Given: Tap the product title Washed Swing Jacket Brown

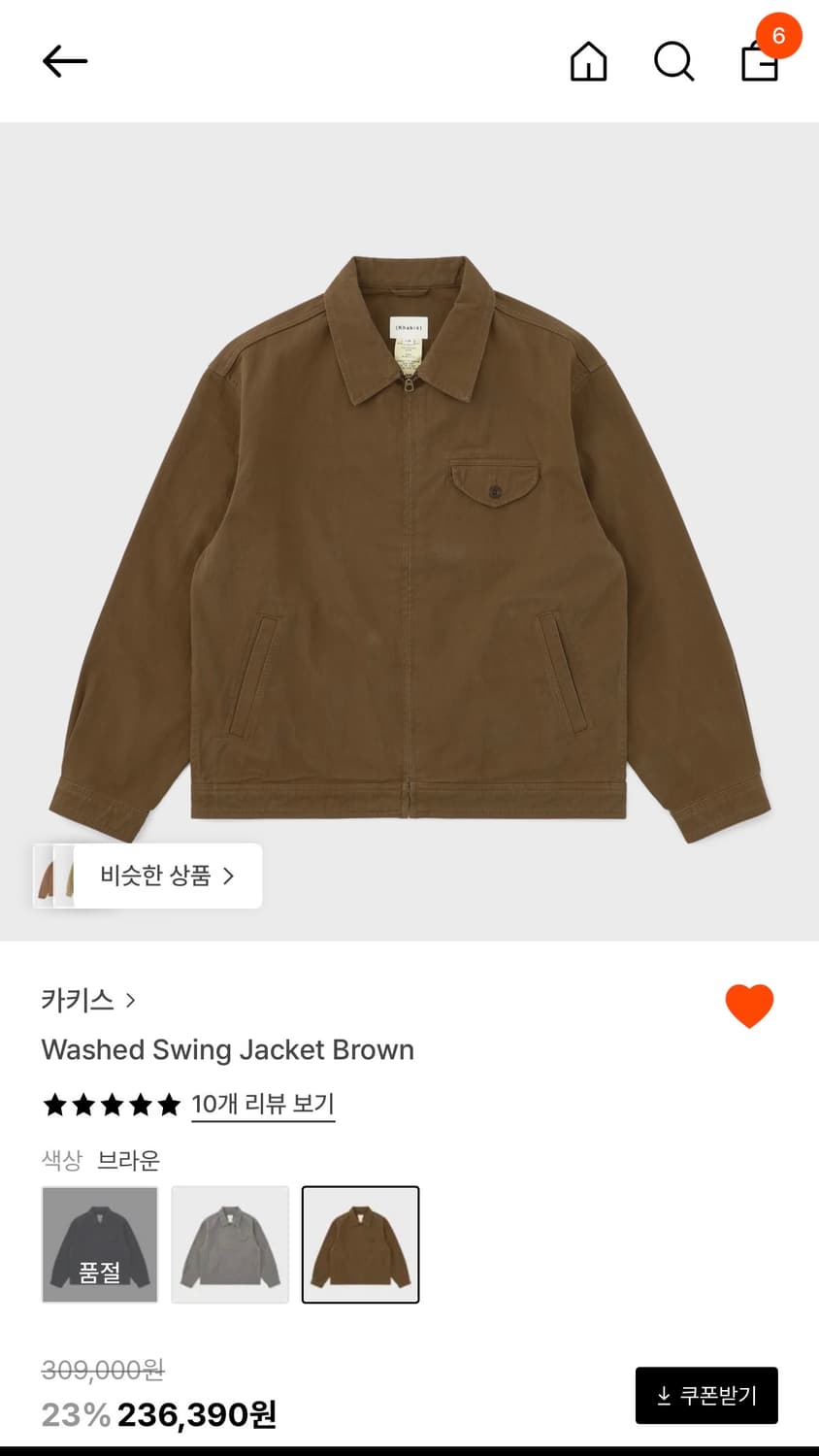Looking at the screenshot, I should pyautogui.click(x=227, y=1050).
